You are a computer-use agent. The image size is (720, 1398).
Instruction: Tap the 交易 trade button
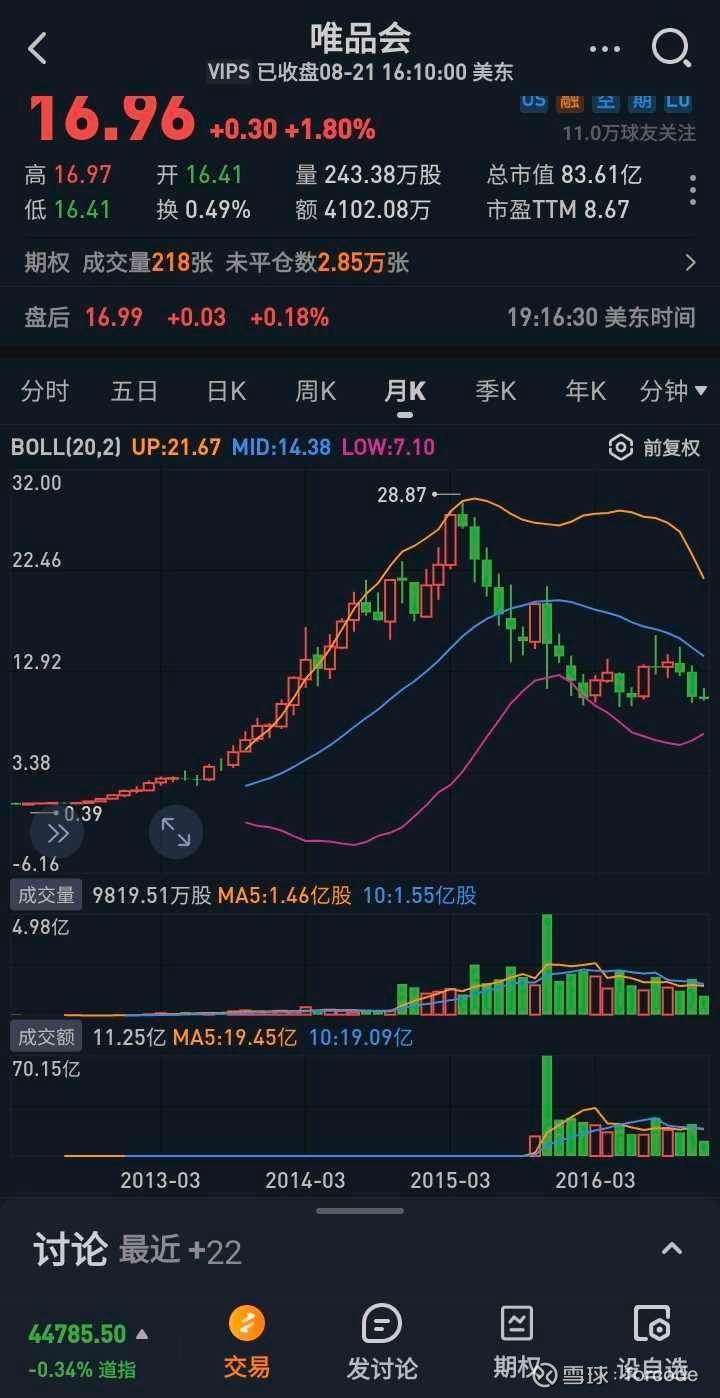pos(247,1342)
